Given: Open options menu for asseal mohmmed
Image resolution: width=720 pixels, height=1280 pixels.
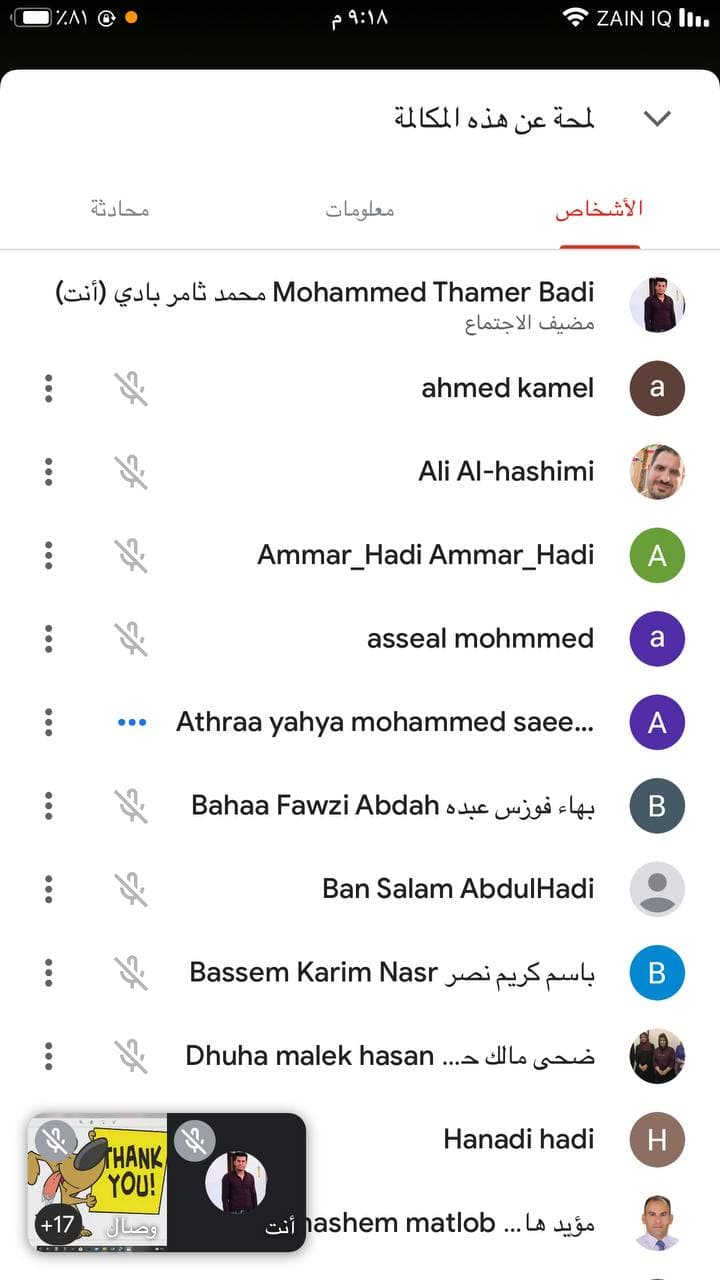Looking at the screenshot, I should [x=48, y=638].
